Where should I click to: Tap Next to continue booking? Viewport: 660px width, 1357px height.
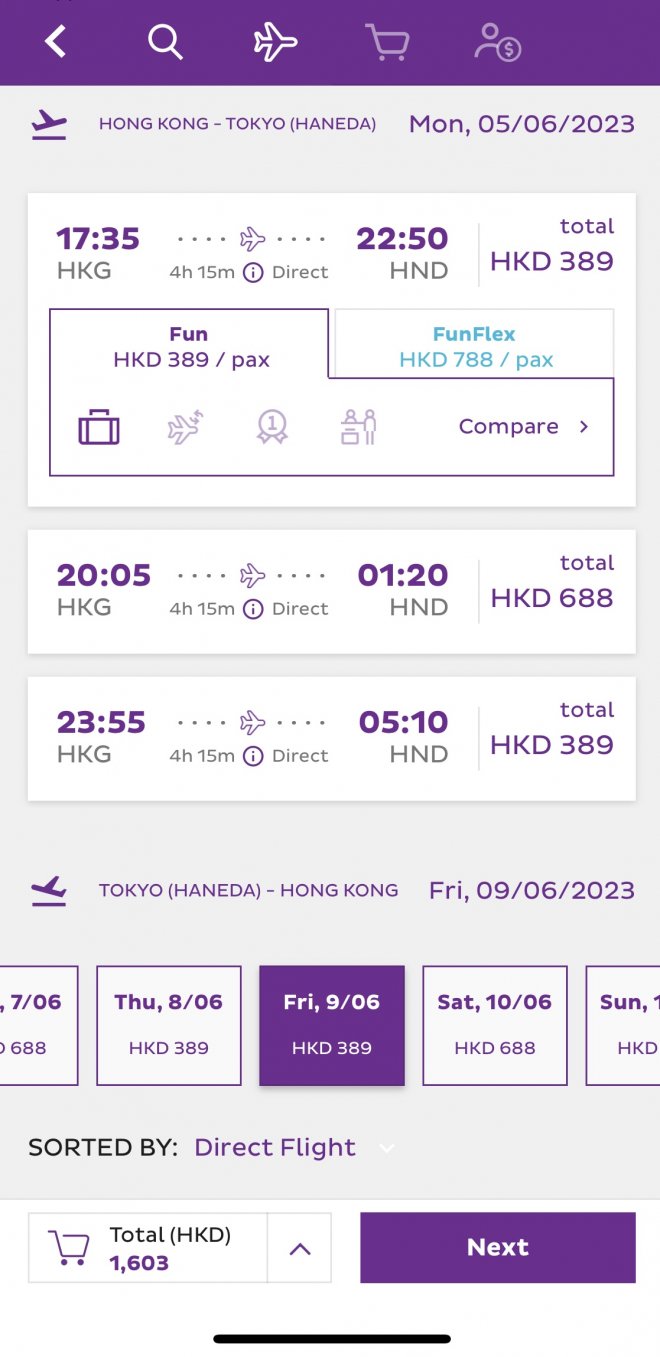click(x=497, y=1247)
